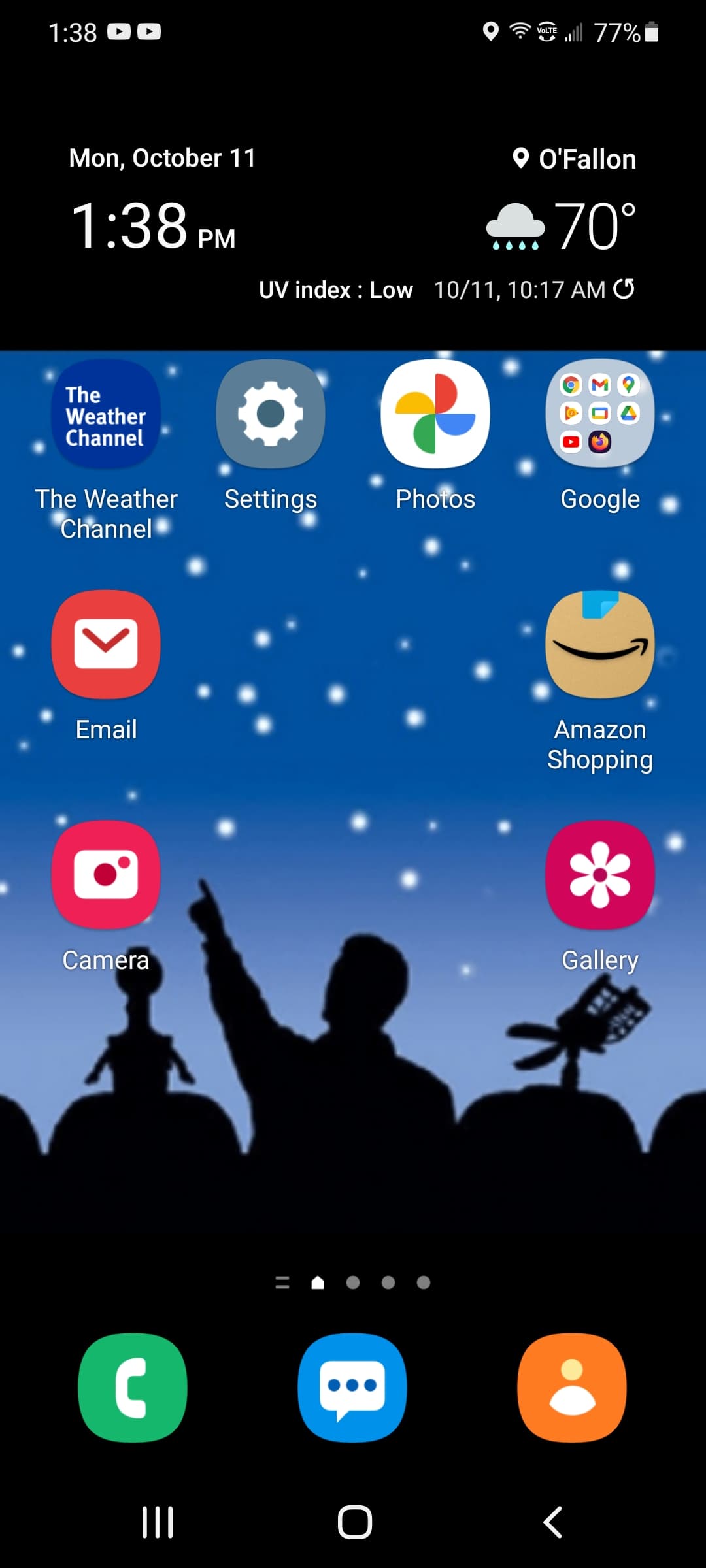The image size is (706, 1568).
Task: Open the Contacts app in the dock
Action: 572,1387
